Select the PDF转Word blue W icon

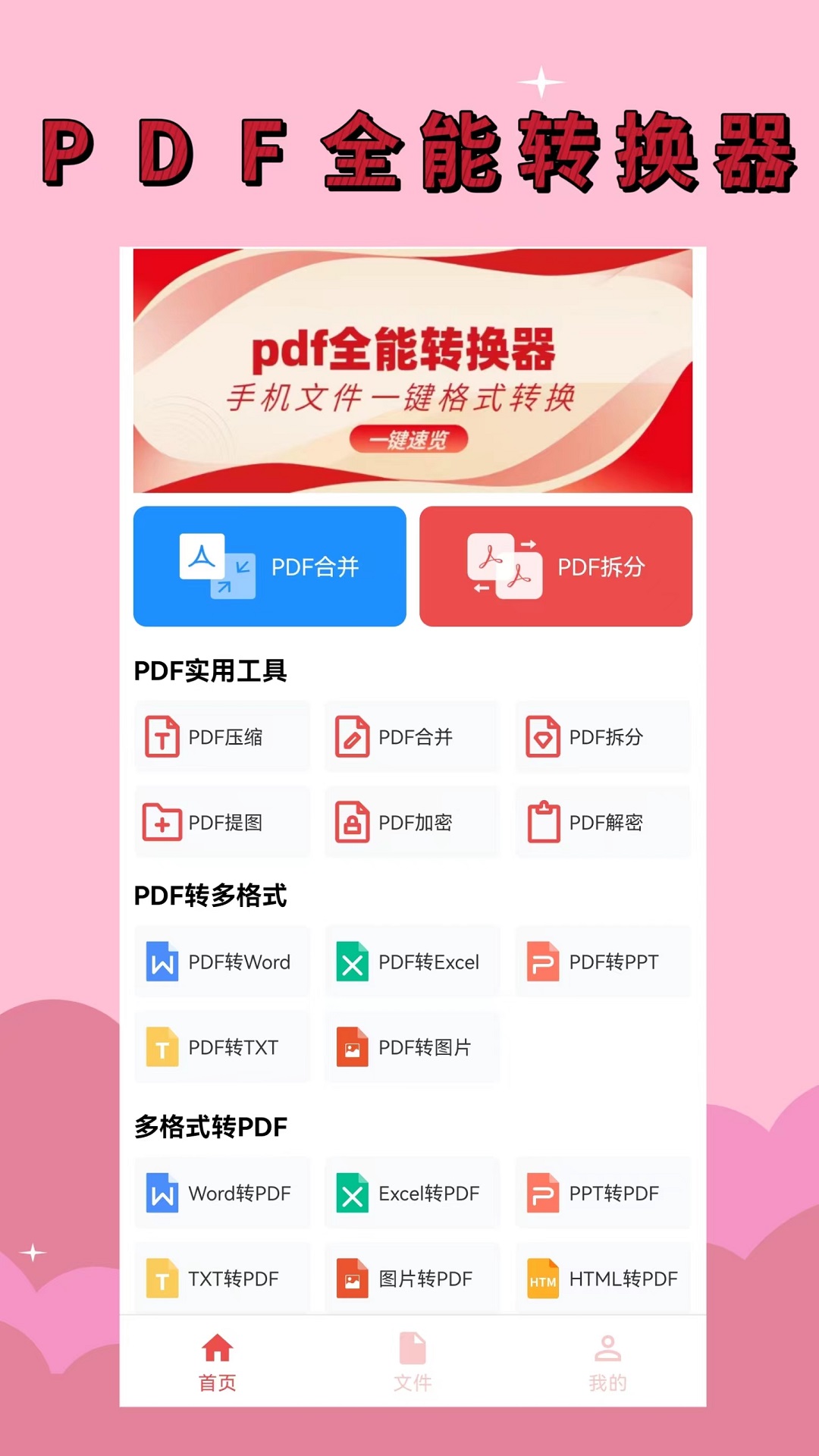tap(162, 962)
